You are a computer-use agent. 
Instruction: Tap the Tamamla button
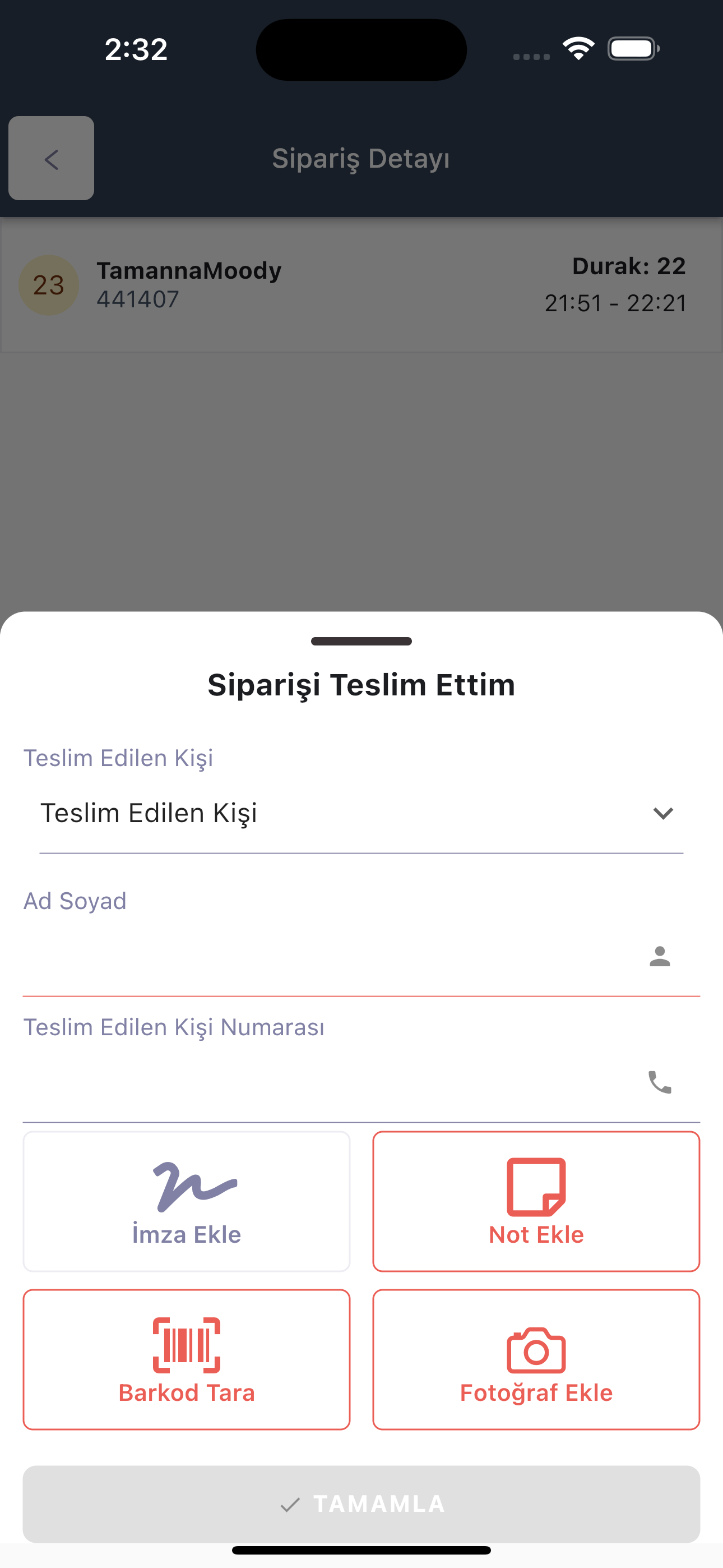[361, 1504]
